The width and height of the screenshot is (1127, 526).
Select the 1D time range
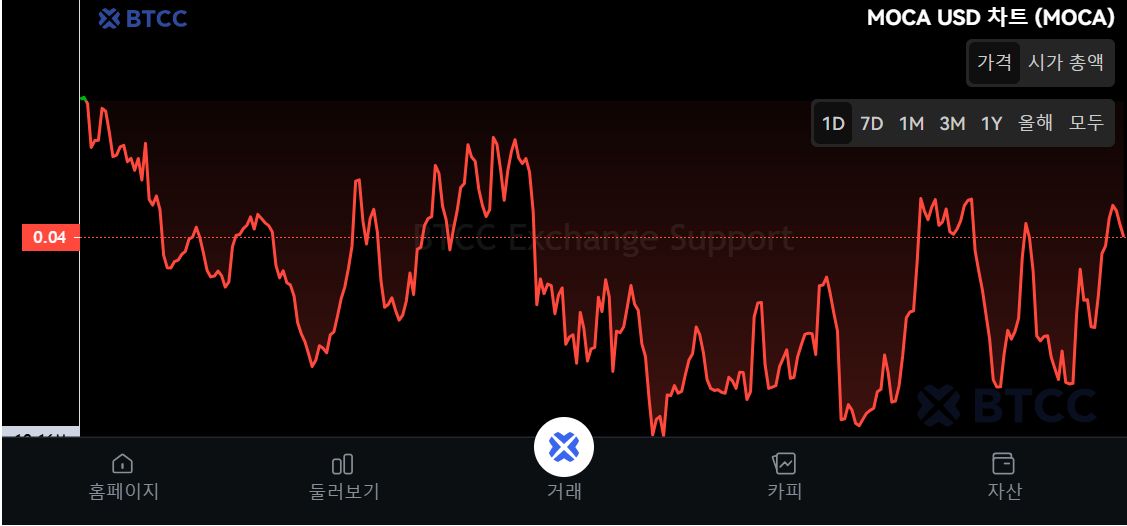point(833,124)
